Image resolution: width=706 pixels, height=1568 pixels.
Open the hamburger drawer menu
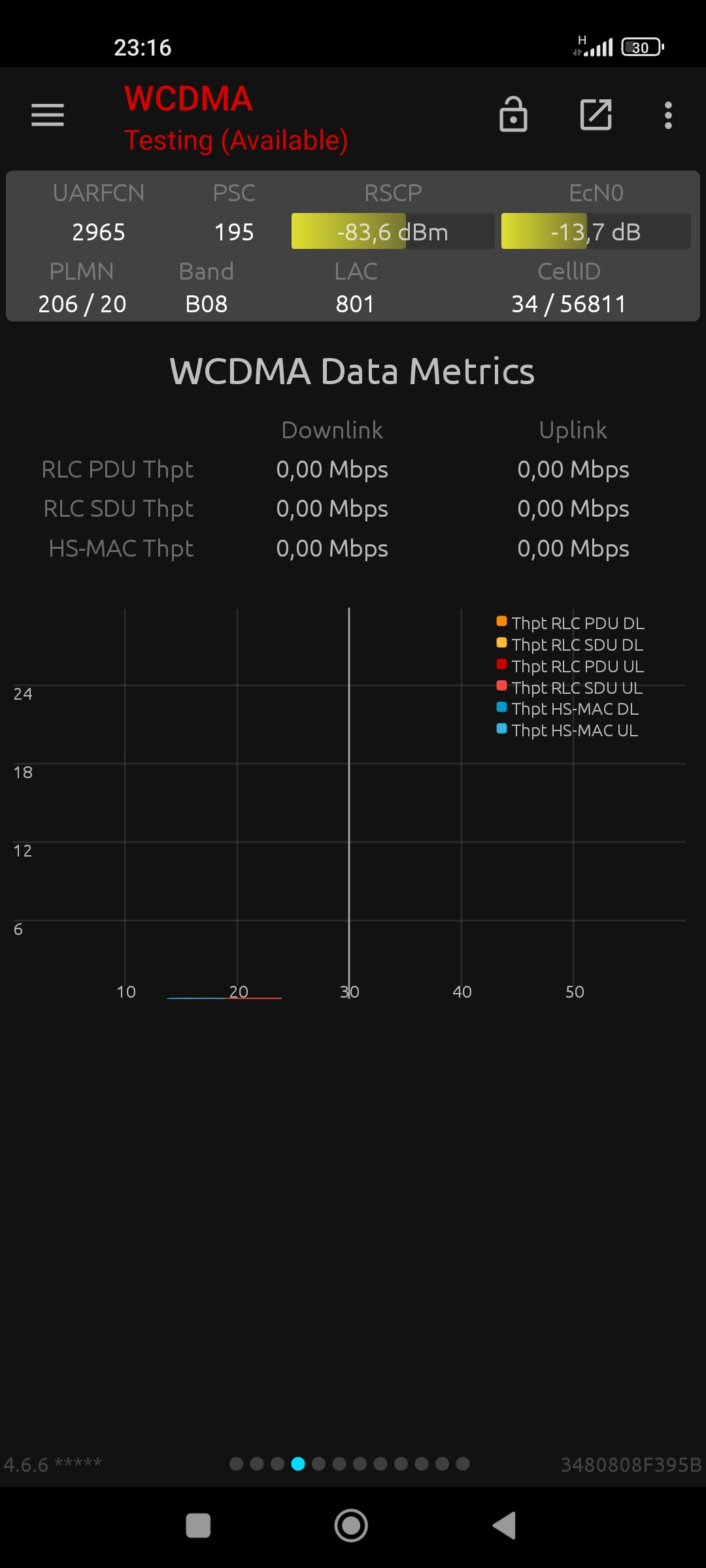coord(48,115)
